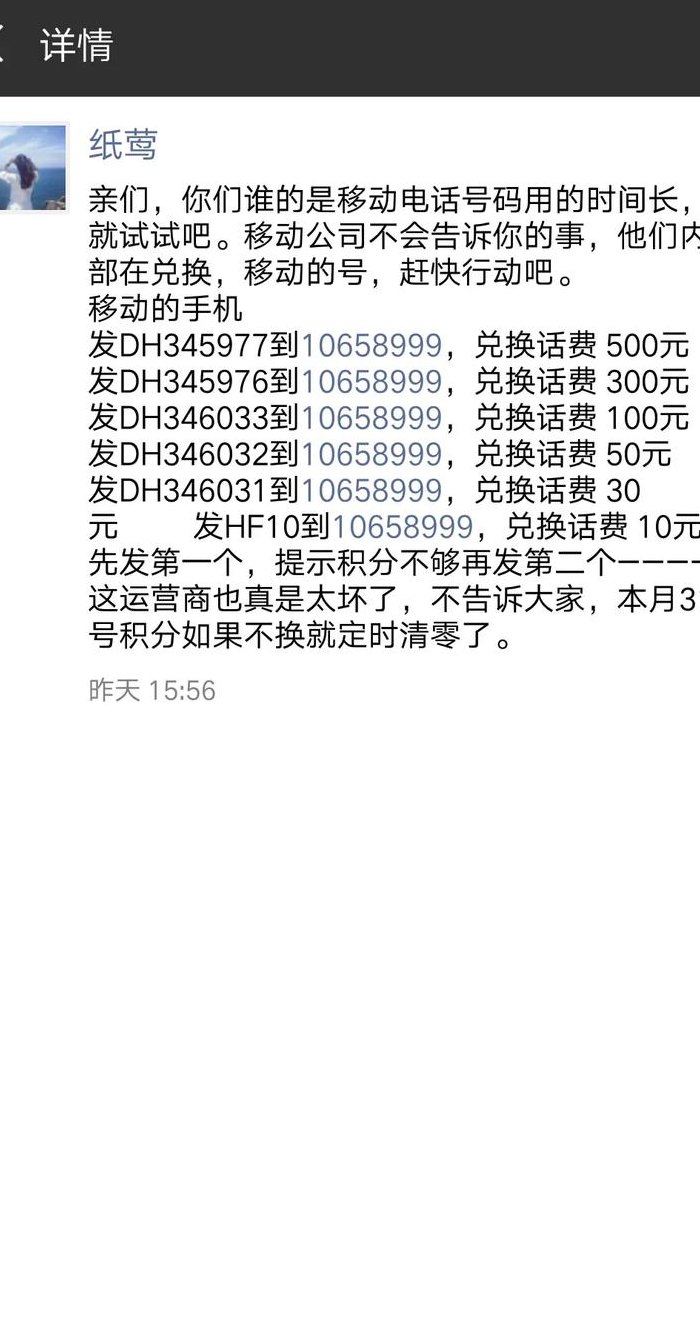The width and height of the screenshot is (700, 1322).
Task: Tap number link after HF10
Action: tap(402, 526)
